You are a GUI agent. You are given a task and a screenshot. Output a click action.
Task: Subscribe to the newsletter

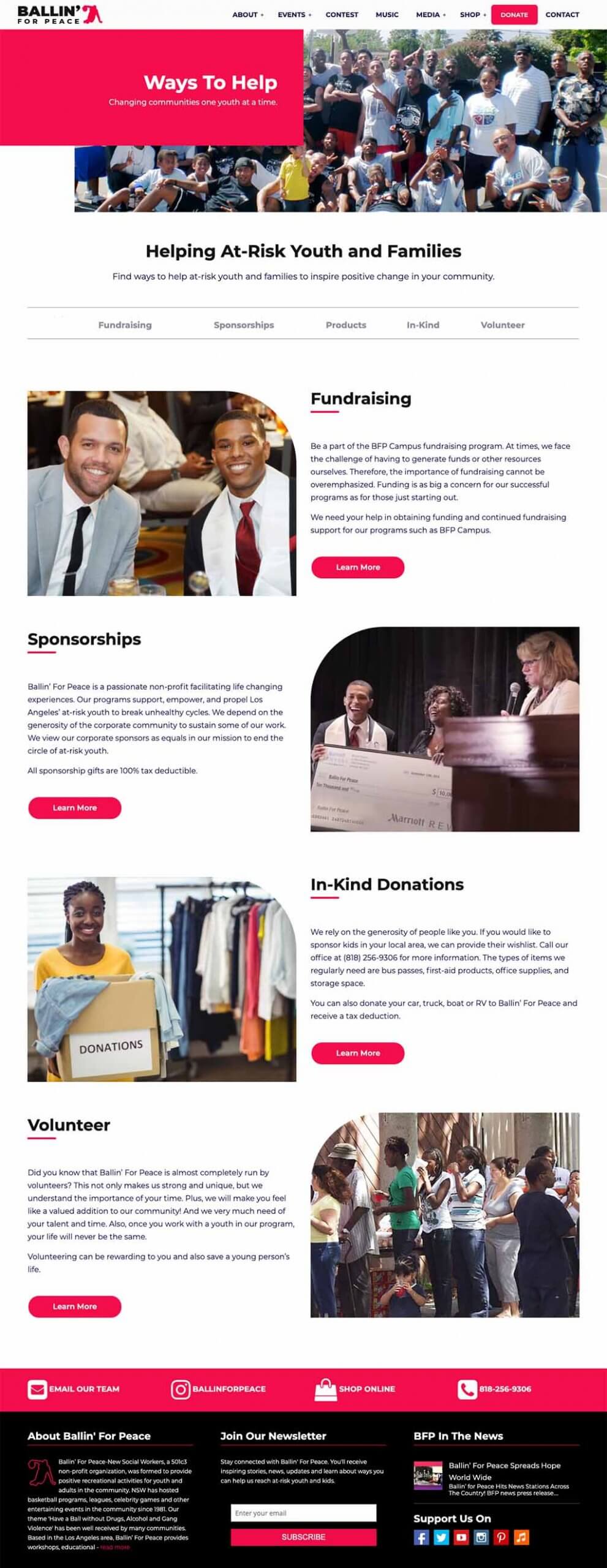[303, 1537]
